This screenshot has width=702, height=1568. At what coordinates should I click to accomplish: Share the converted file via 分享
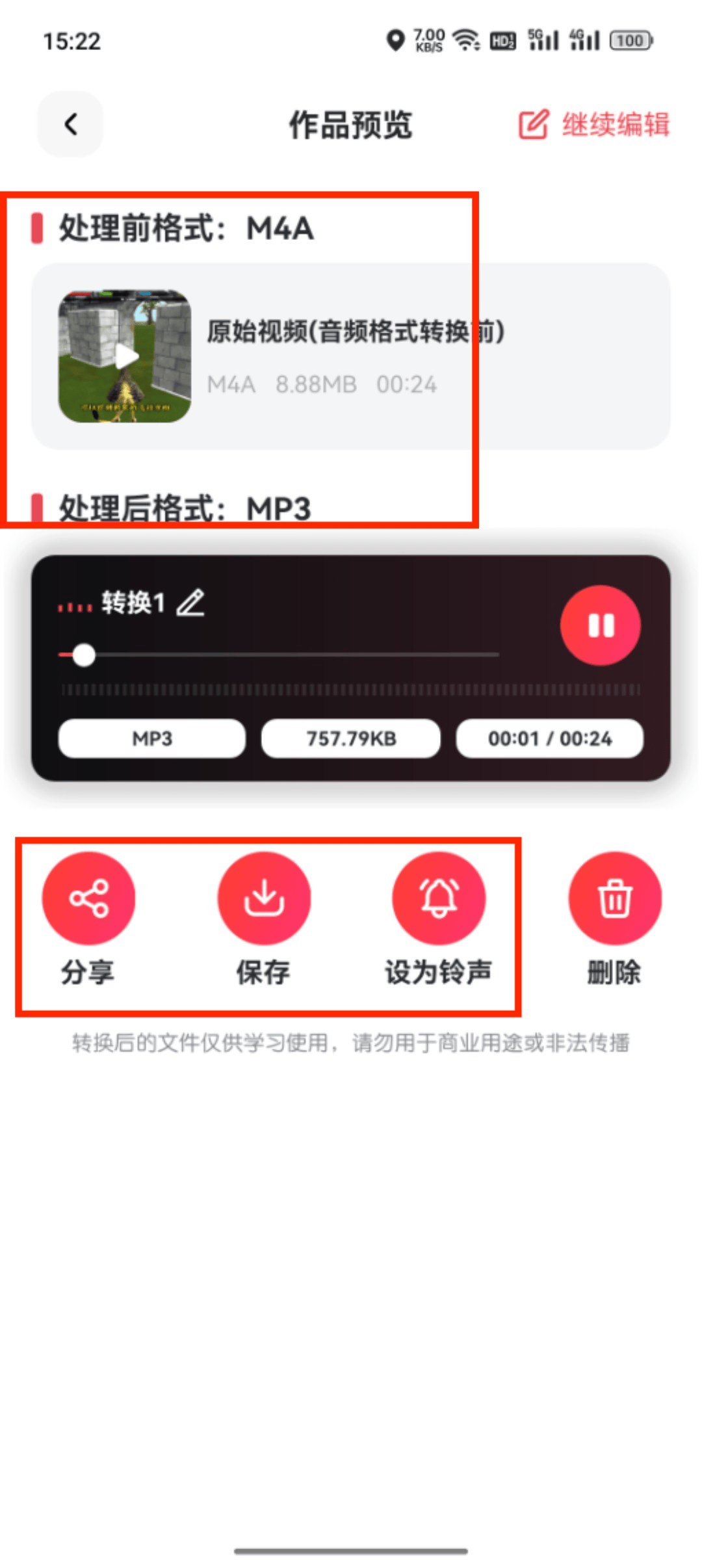coord(88,898)
